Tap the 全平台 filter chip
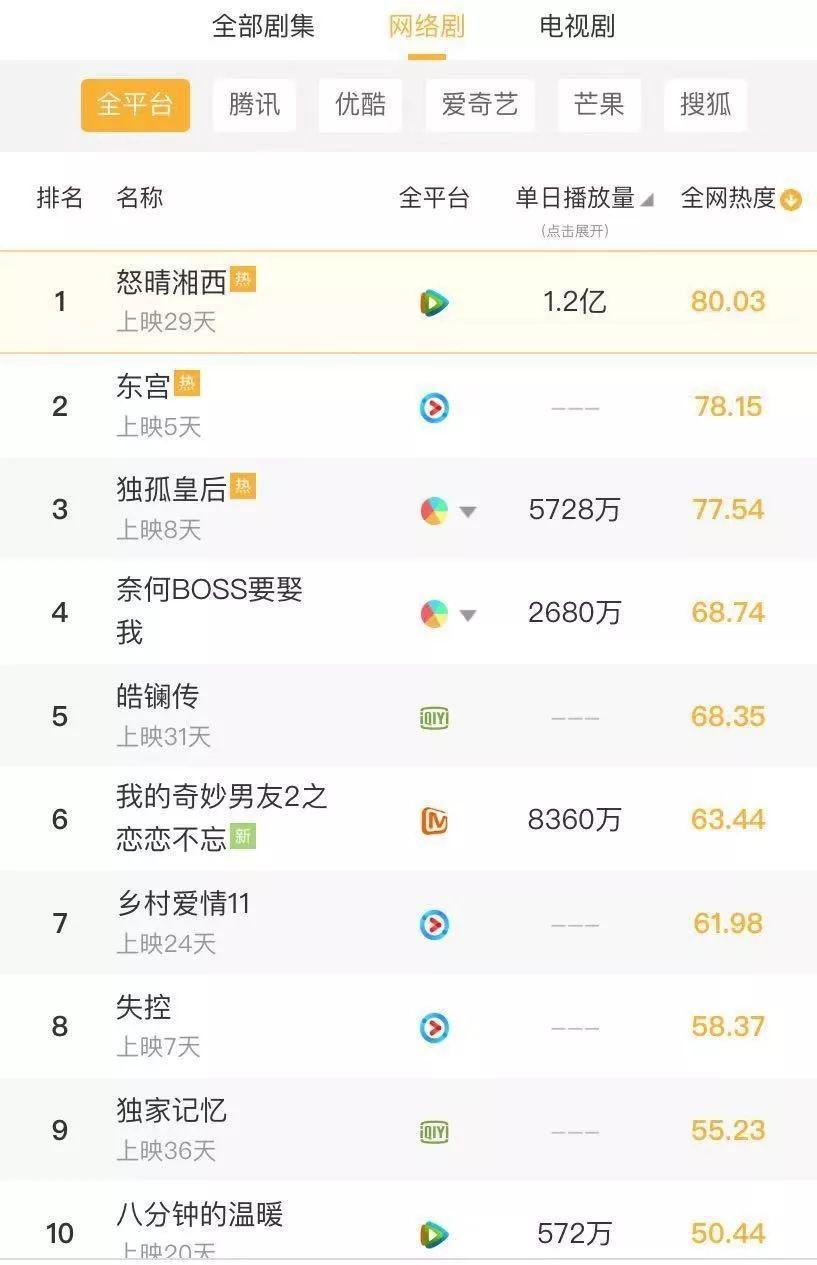 coord(135,105)
